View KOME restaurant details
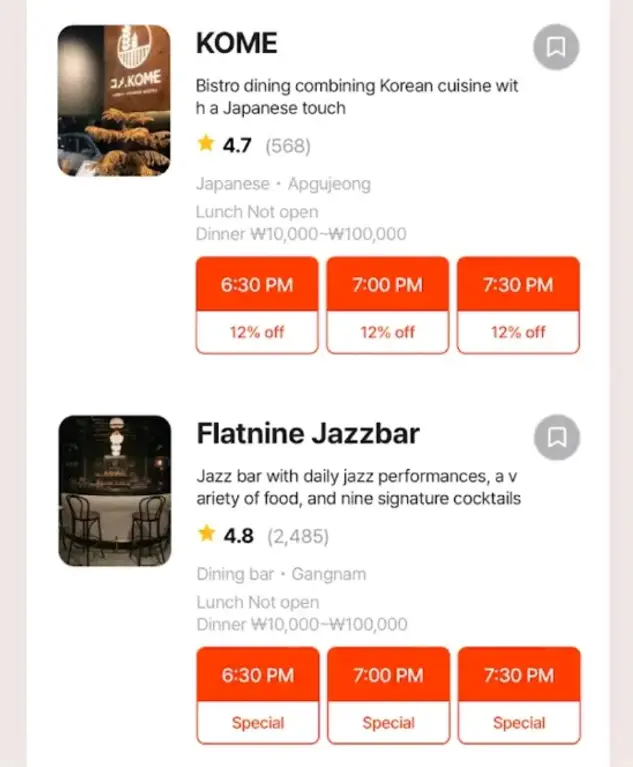Image resolution: width=633 pixels, height=767 pixels. (x=237, y=44)
